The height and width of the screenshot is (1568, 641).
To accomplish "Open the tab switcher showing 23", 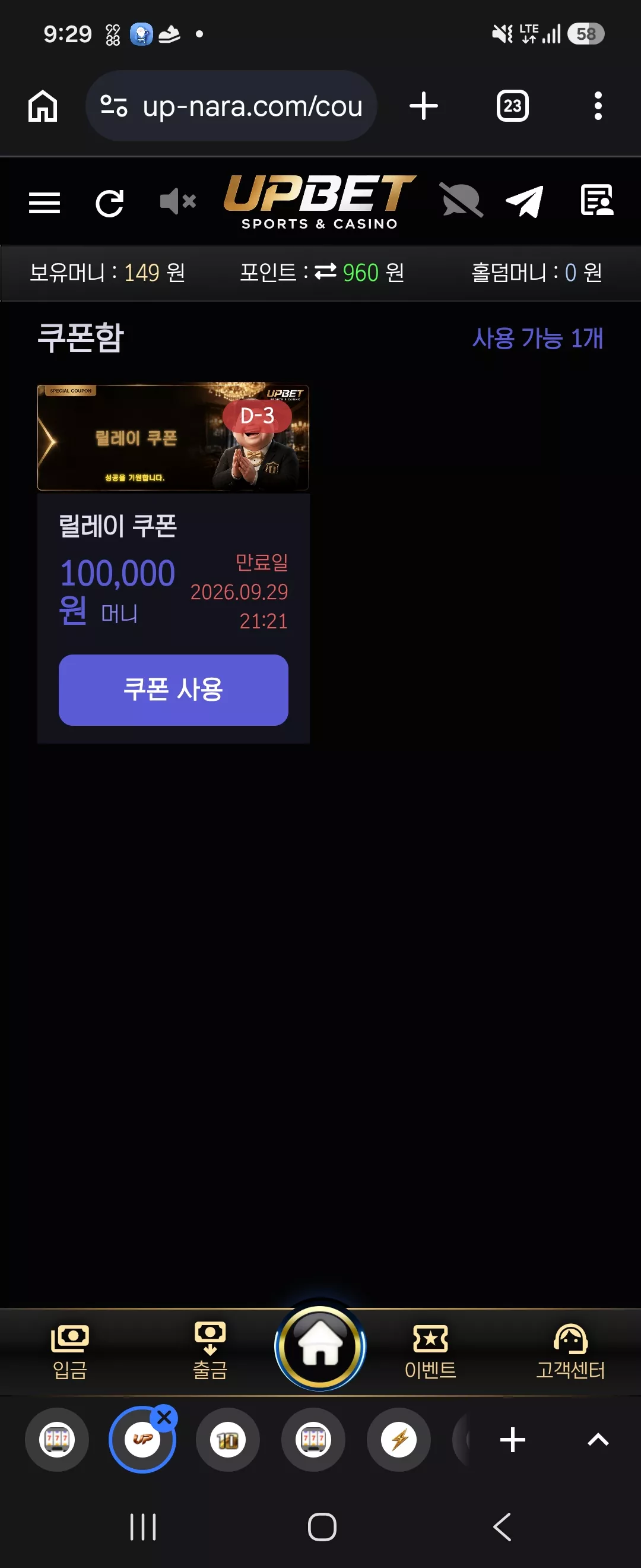I will [513, 106].
